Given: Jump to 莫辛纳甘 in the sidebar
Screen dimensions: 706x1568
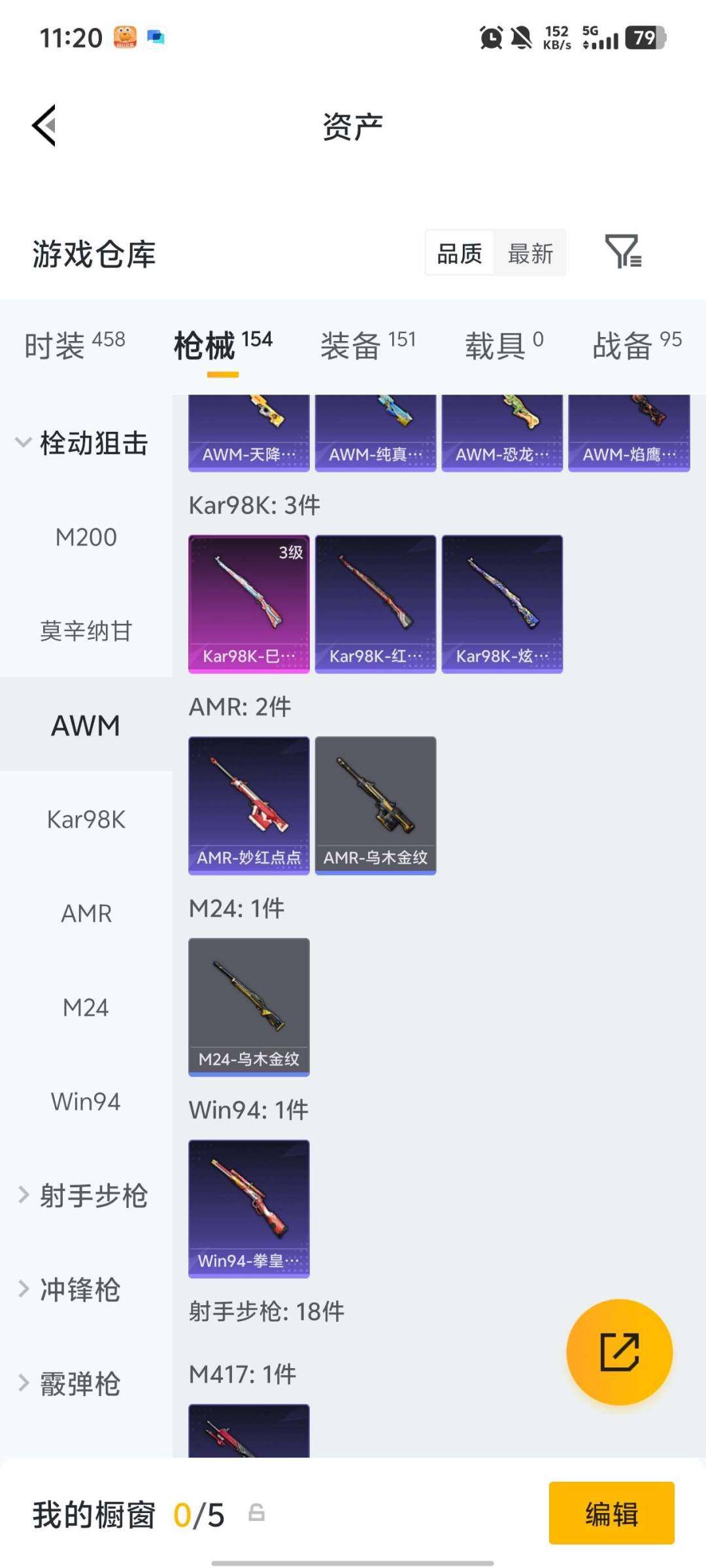Looking at the screenshot, I should (86, 631).
